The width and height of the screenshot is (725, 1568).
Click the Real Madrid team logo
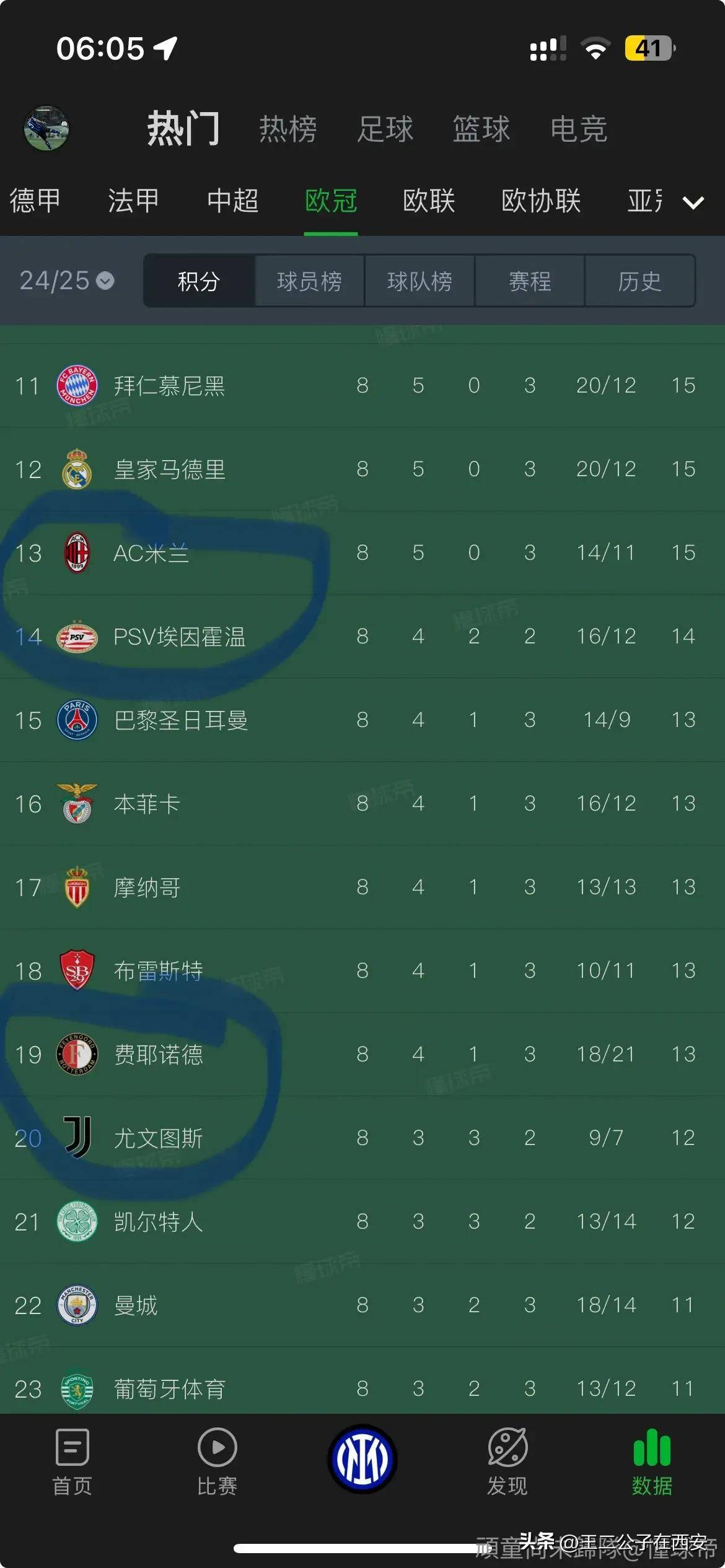76,469
